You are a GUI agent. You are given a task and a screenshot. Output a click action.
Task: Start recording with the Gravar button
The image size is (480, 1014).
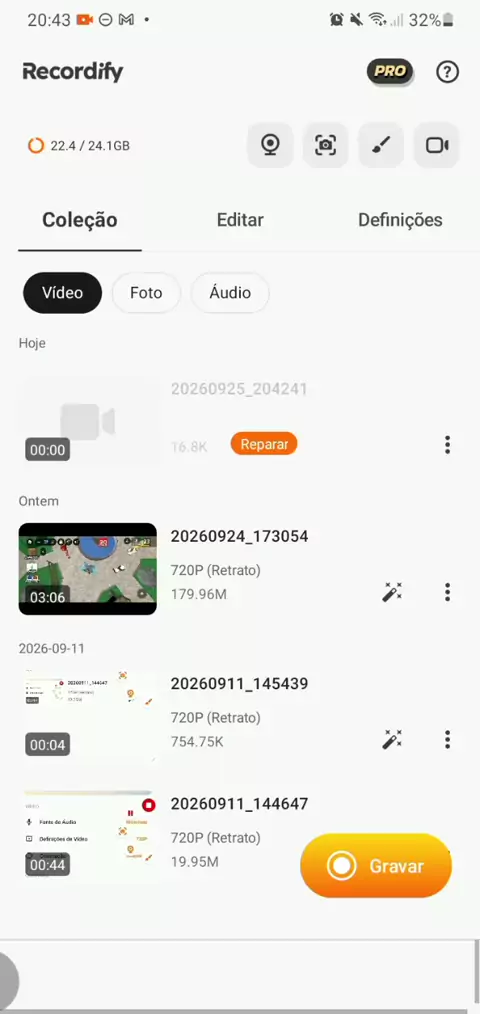click(376, 866)
